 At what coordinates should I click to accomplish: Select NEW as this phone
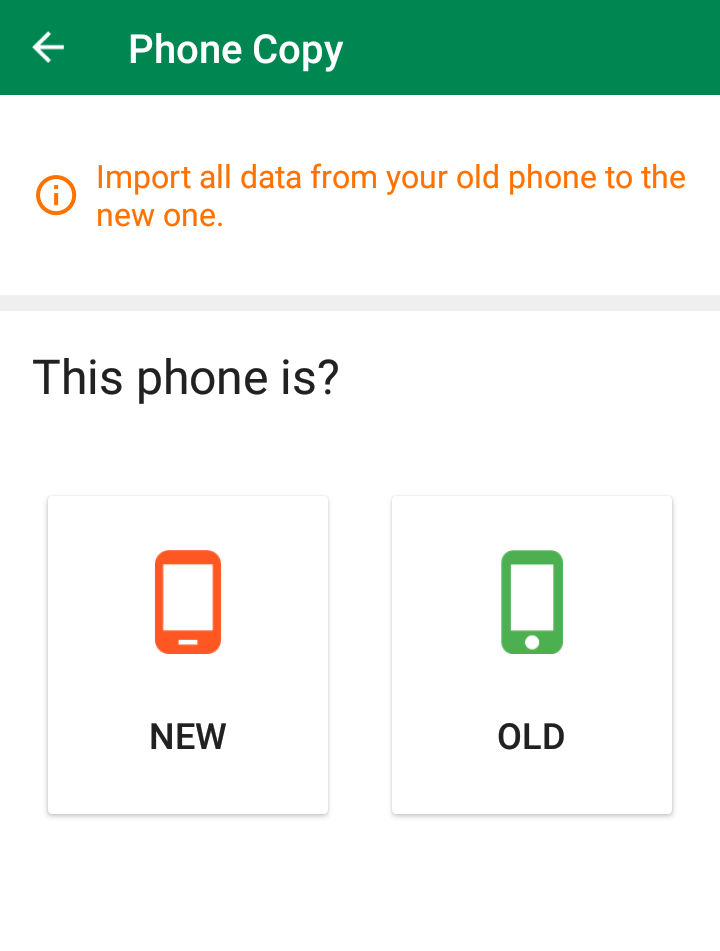coord(188,654)
